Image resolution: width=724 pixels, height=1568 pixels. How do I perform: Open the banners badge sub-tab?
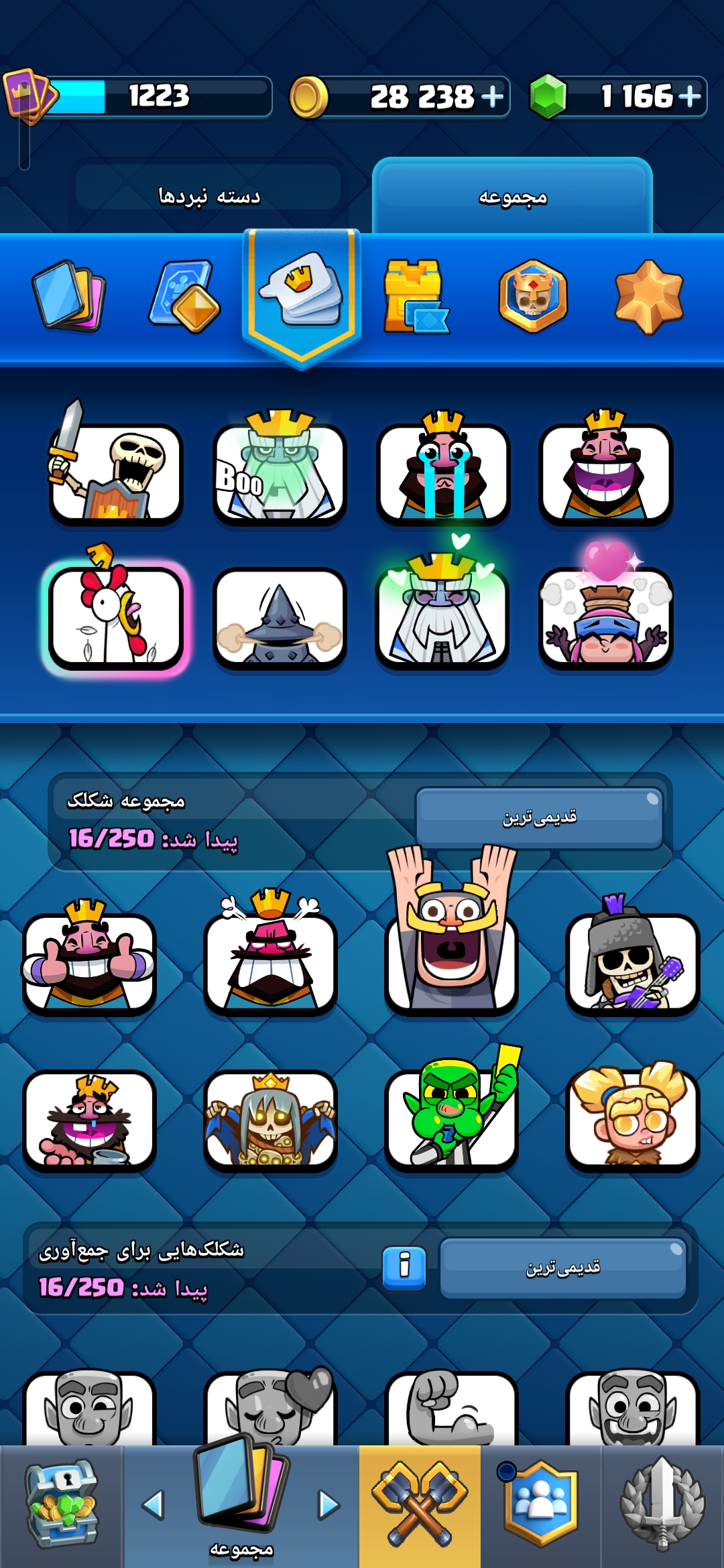pyautogui.click(x=533, y=296)
